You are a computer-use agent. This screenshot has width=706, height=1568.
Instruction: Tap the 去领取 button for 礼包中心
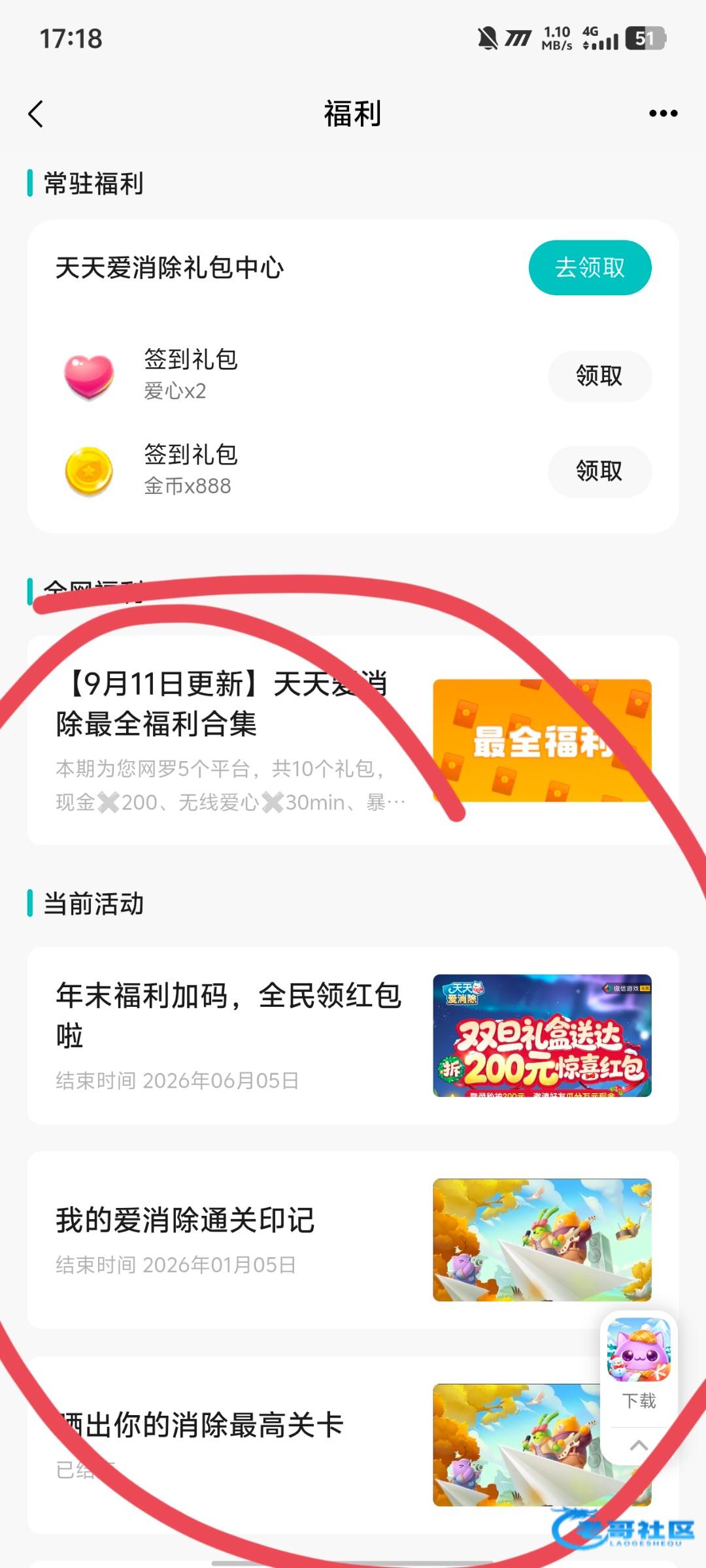(590, 268)
